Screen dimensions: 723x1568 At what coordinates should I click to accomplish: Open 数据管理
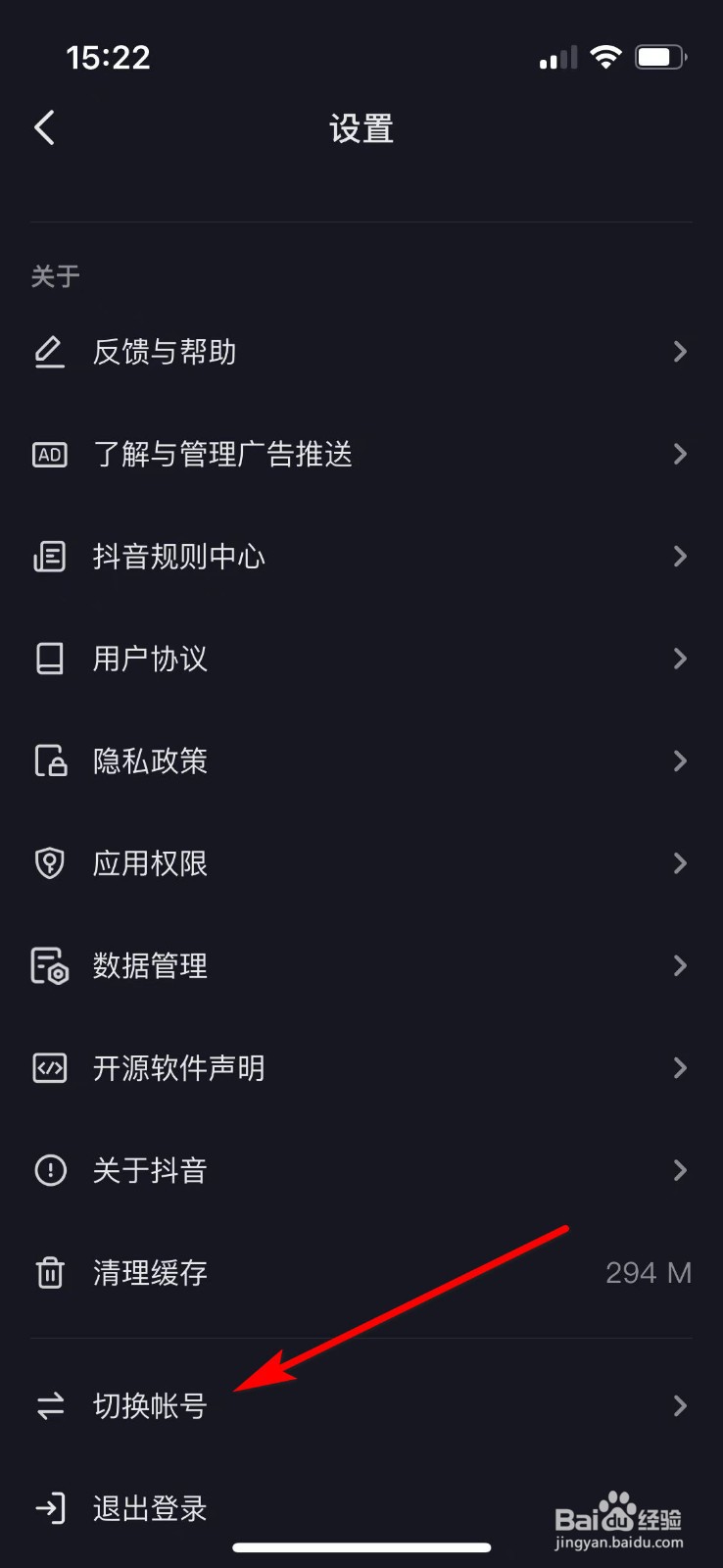pyautogui.click(x=150, y=966)
